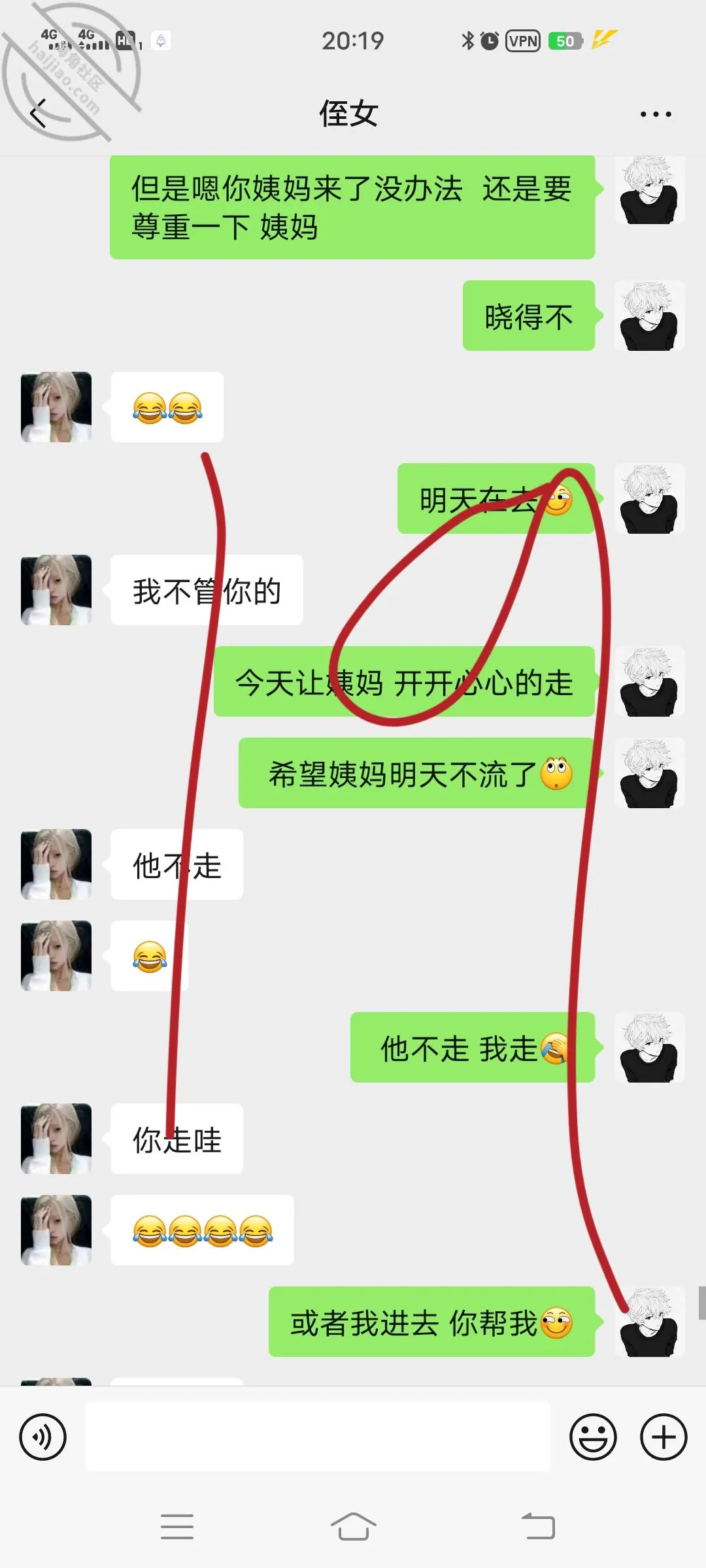The image size is (706, 1568).
Task: Open the plus attachments menu
Action: tap(664, 1437)
